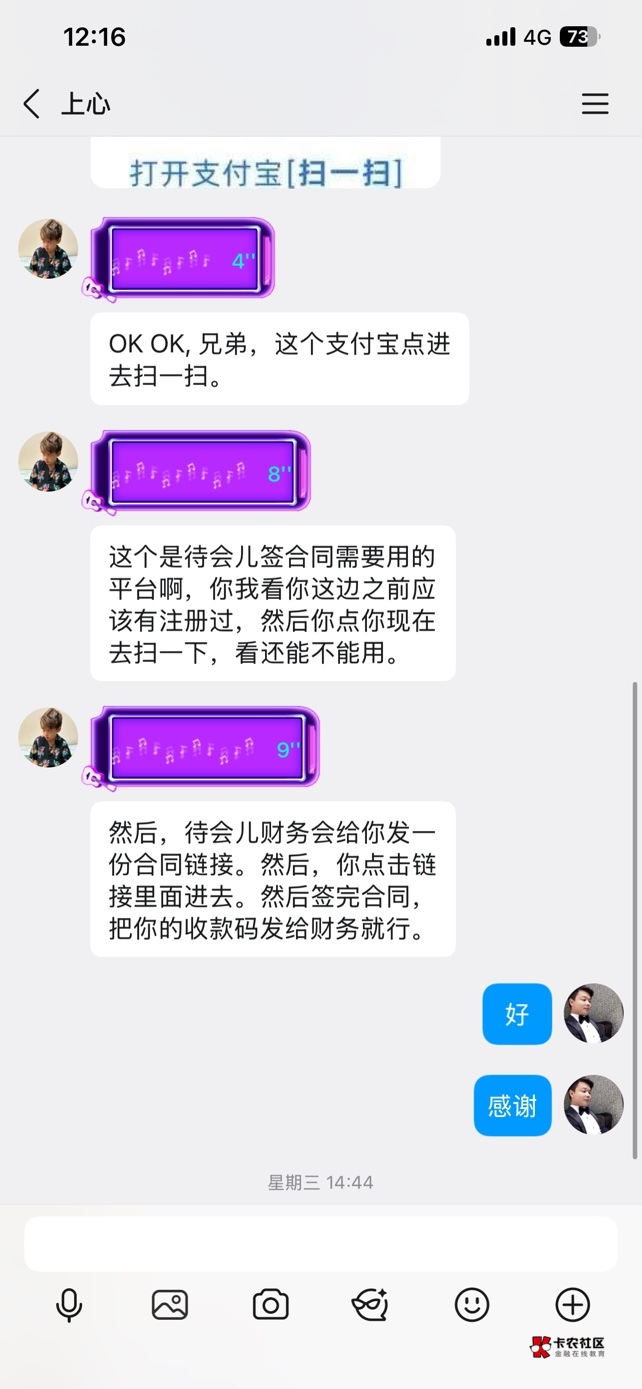Record a voice message with the microphone
The height and width of the screenshot is (1389, 642).
pyautogui.click(x=69, y=1305)
